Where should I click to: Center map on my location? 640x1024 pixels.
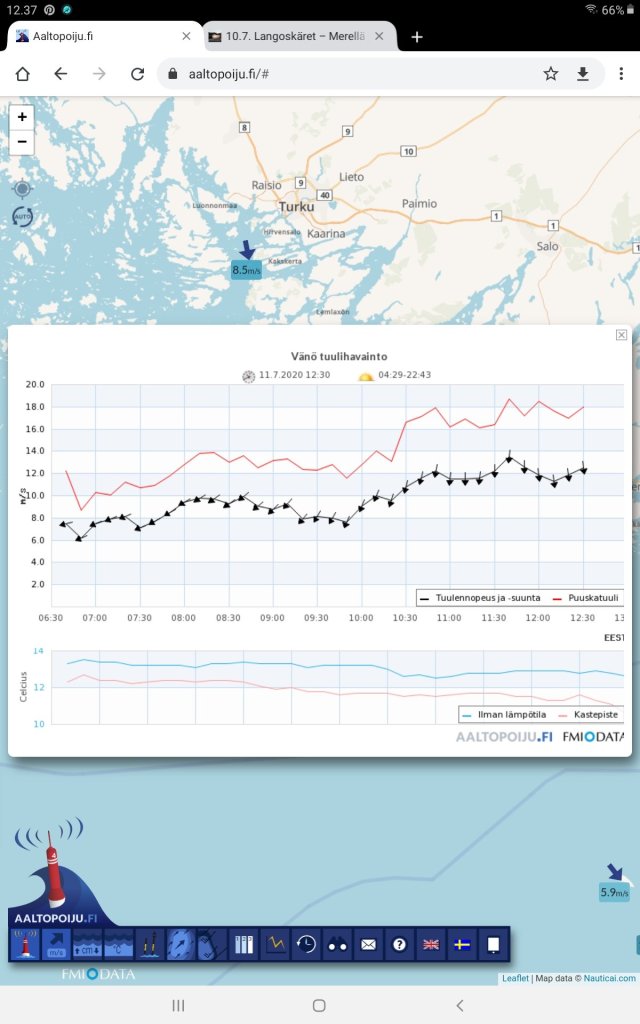coord(22,188)
